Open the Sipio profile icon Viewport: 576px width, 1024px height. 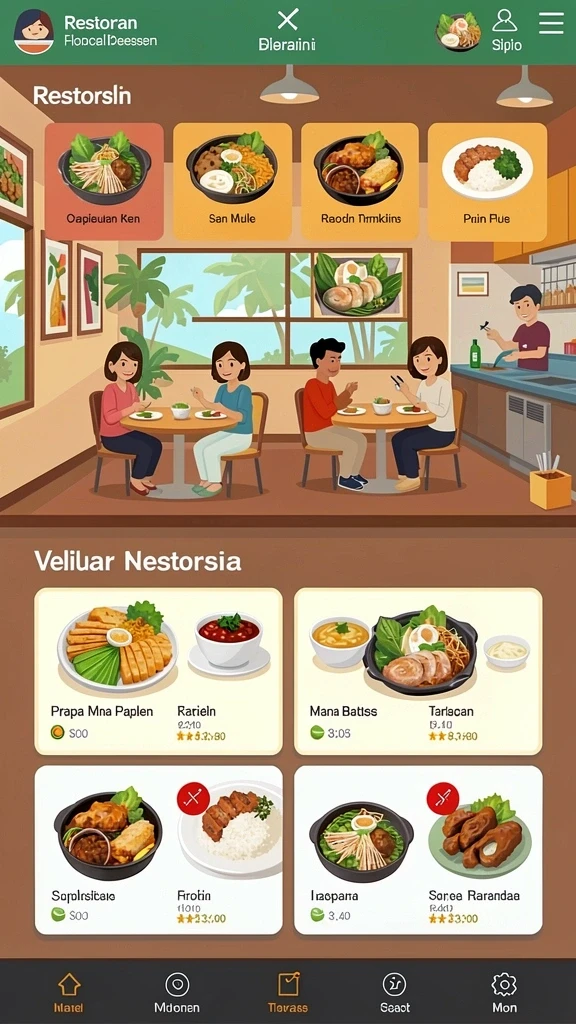click(x=505, y=21)
